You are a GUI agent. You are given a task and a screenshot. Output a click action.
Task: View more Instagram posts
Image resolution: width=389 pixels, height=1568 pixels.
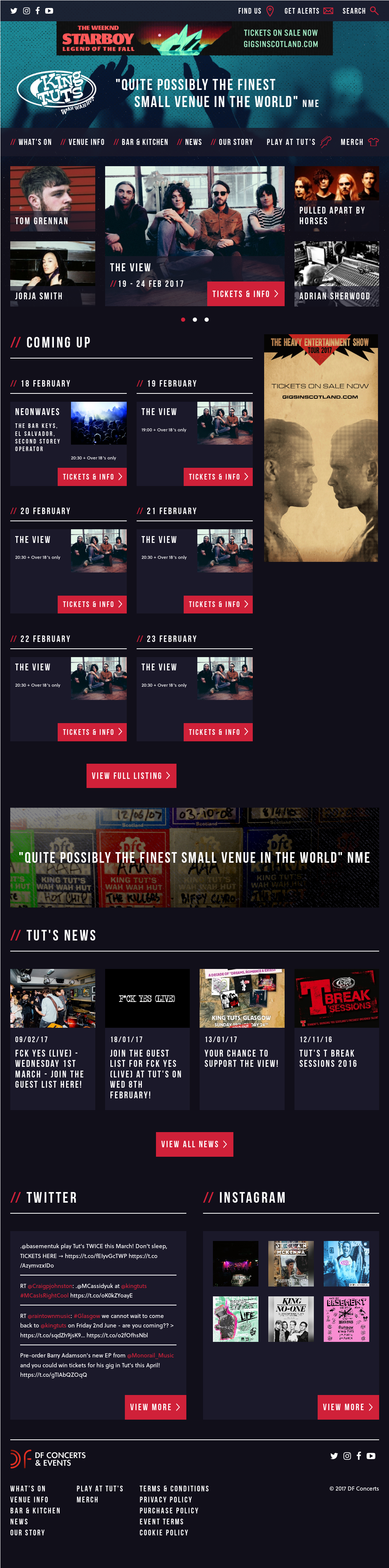point(348,1407)
